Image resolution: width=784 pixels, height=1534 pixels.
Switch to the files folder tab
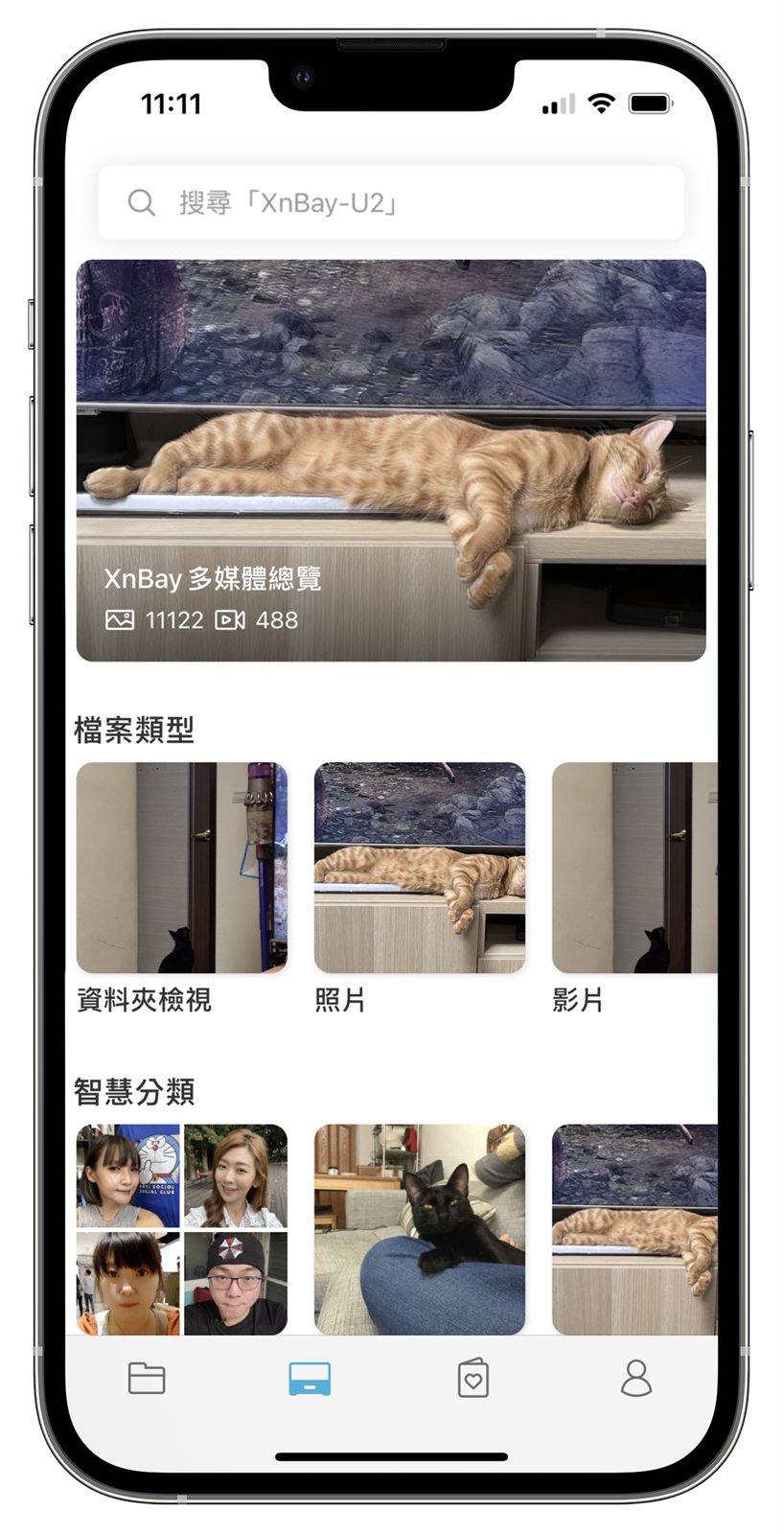[147, 1379]
